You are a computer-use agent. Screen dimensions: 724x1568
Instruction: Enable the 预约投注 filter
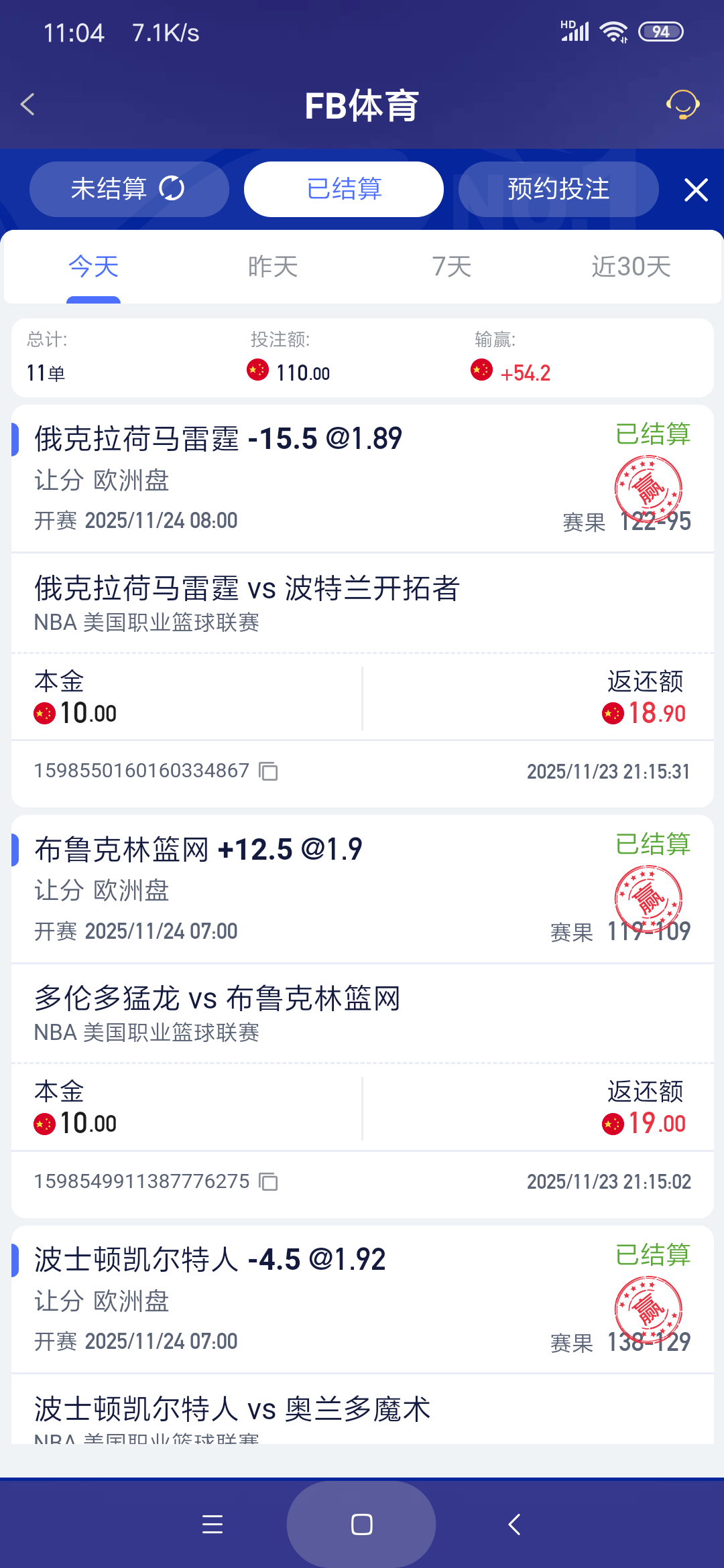click(558, 188)
